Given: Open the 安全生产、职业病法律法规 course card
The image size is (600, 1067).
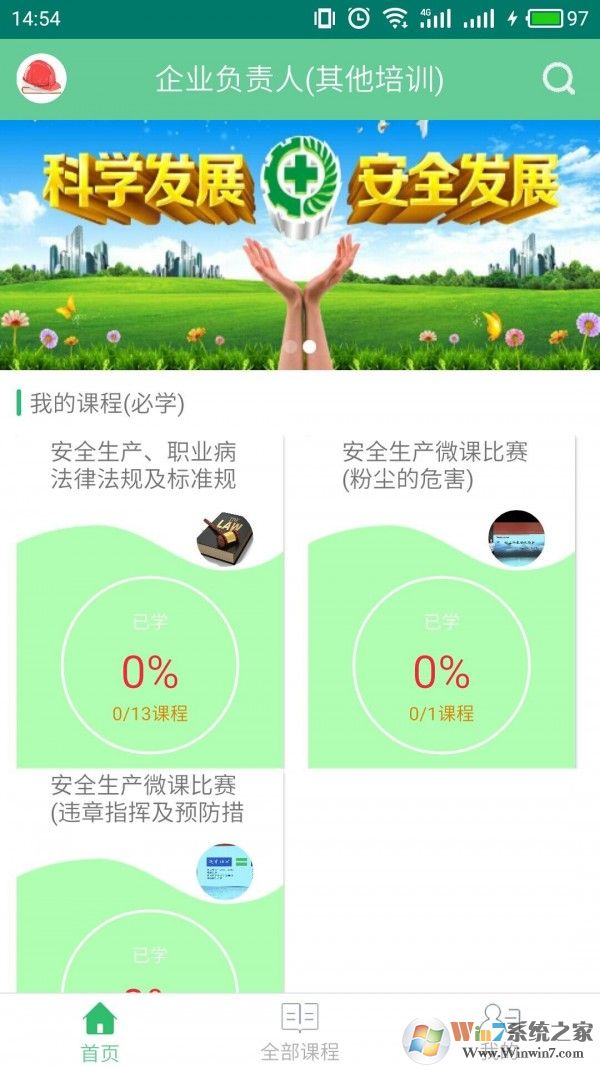Looking at the screenshot, I should 150,600.
